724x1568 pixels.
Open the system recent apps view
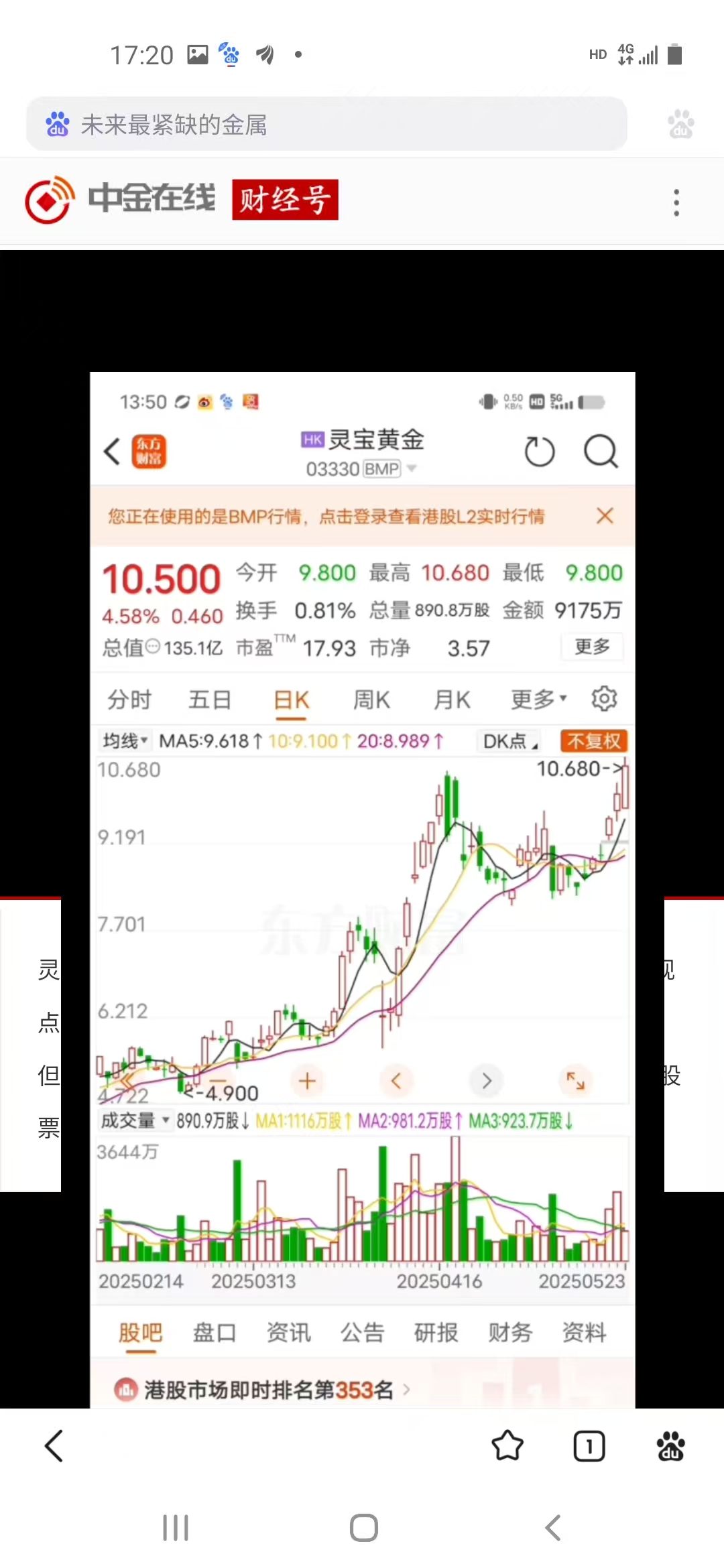176,1528
